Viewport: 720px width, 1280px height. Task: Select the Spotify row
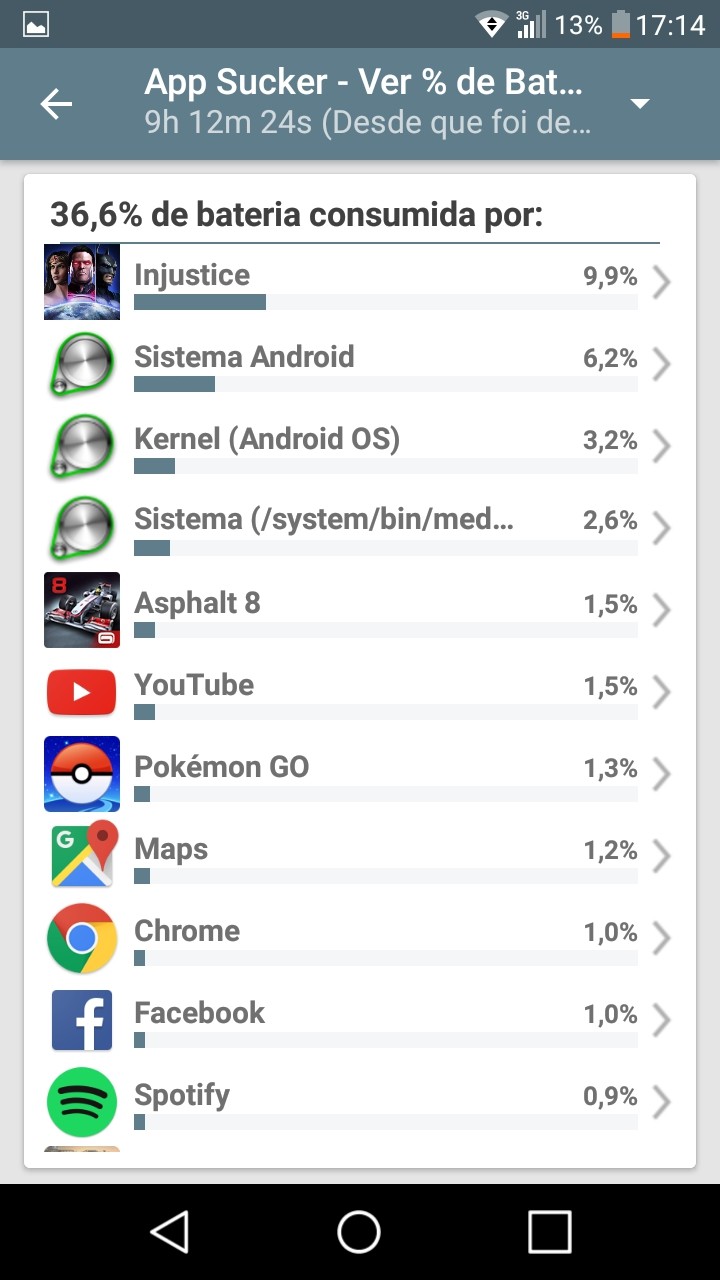click(x=360, y=1102)
